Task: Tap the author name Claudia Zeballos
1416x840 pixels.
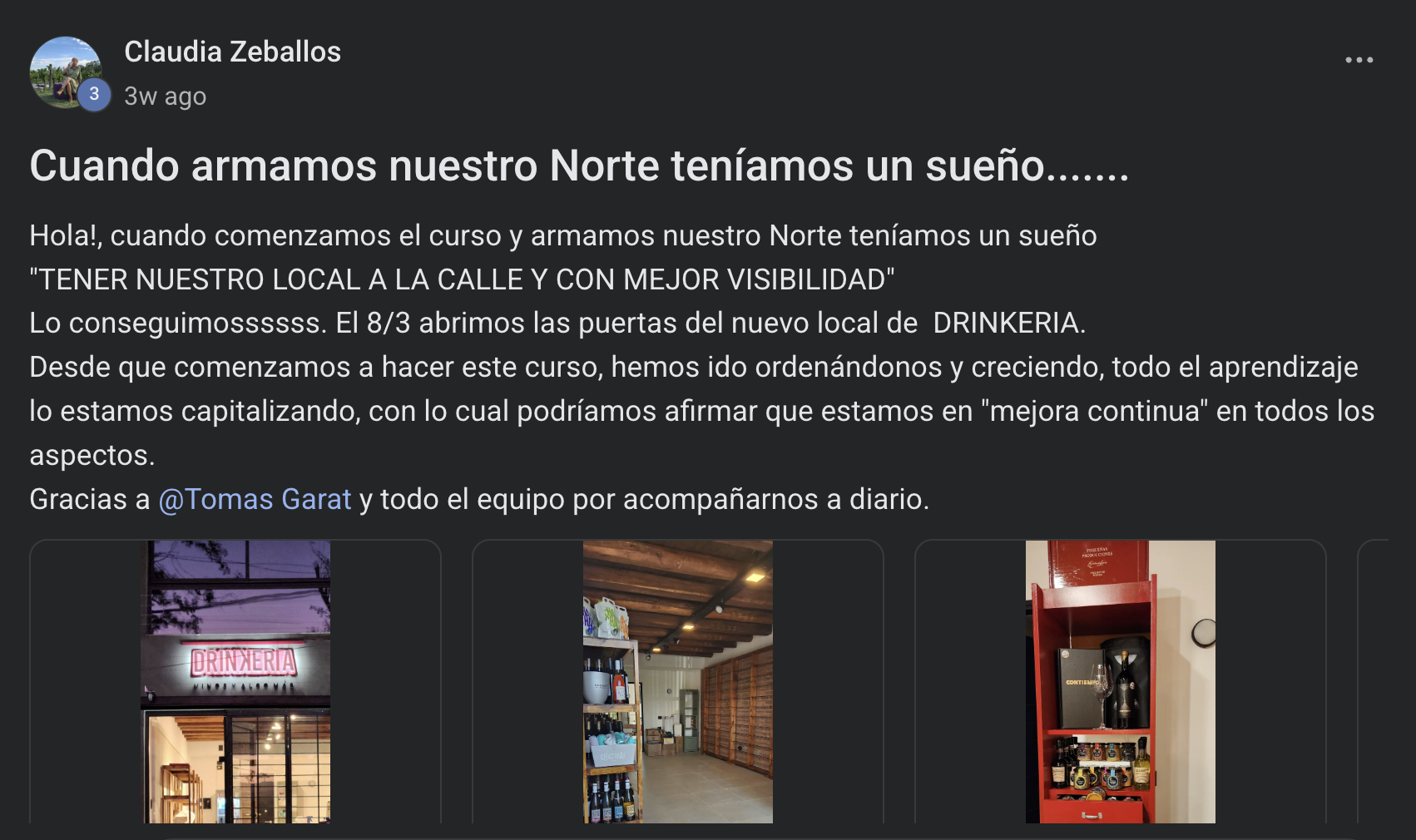Action: [x=232, y=52]
